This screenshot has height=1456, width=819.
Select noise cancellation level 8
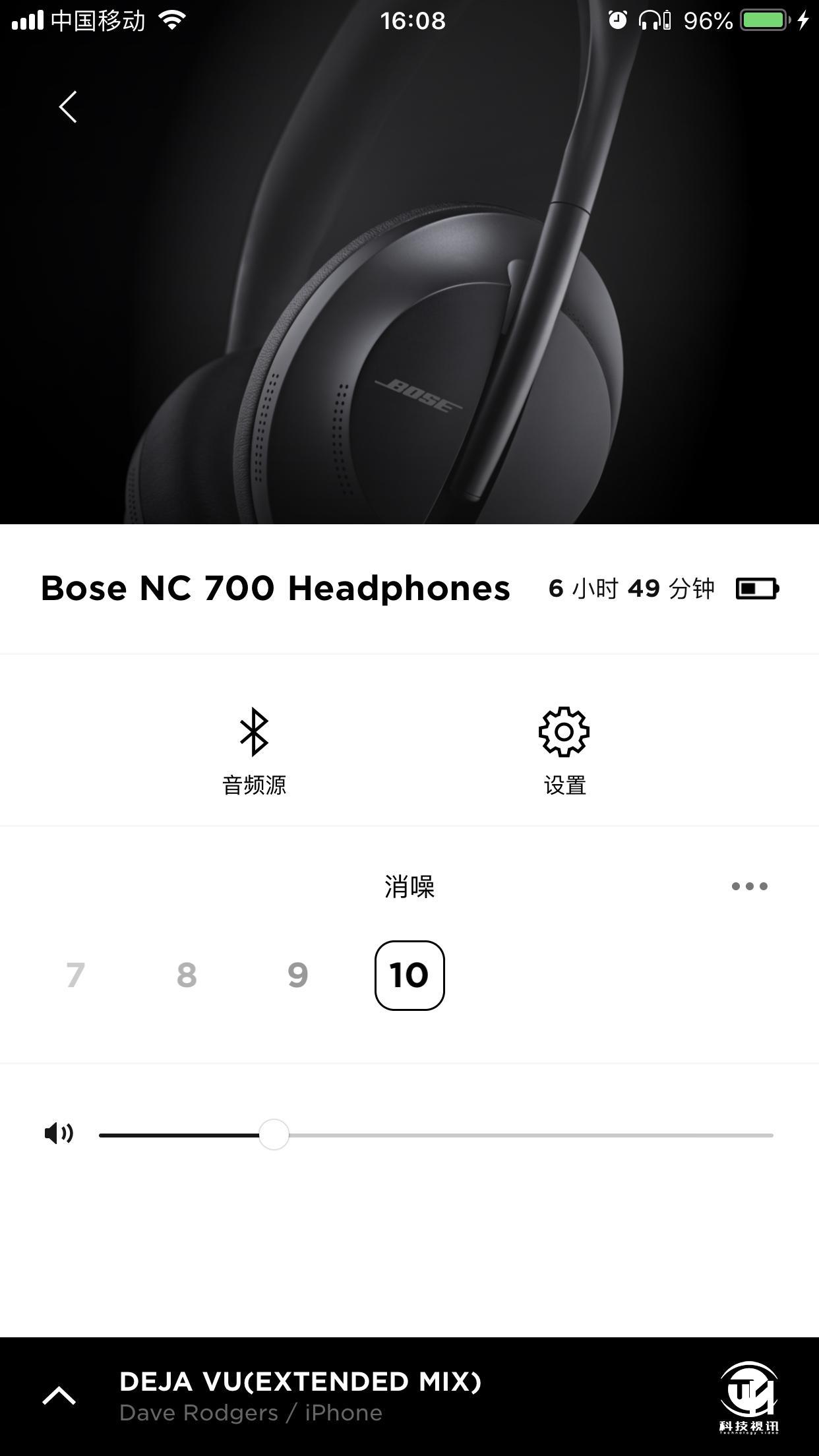click(x=187, y=975)
